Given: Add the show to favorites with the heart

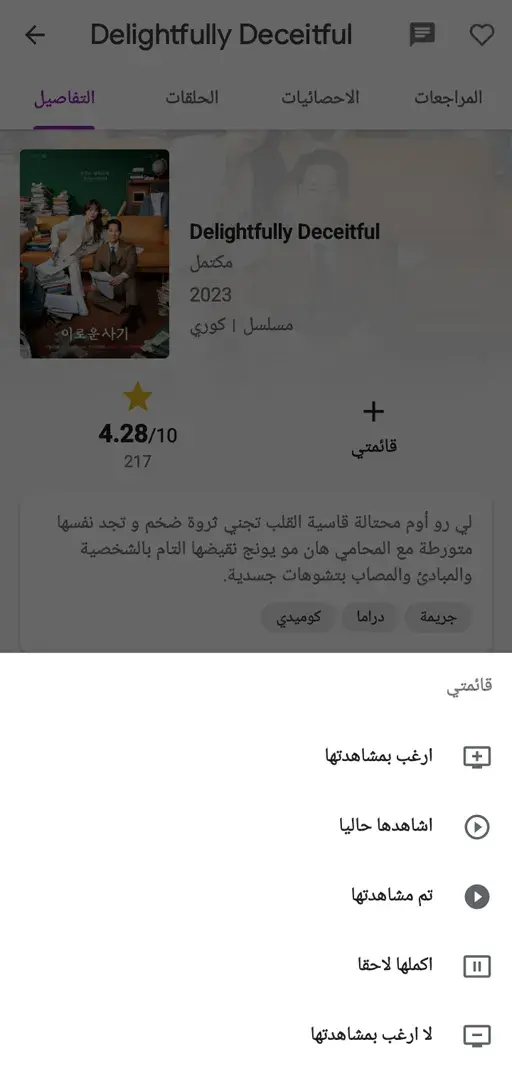Looking at the screenshot, I should pos(482,35).
